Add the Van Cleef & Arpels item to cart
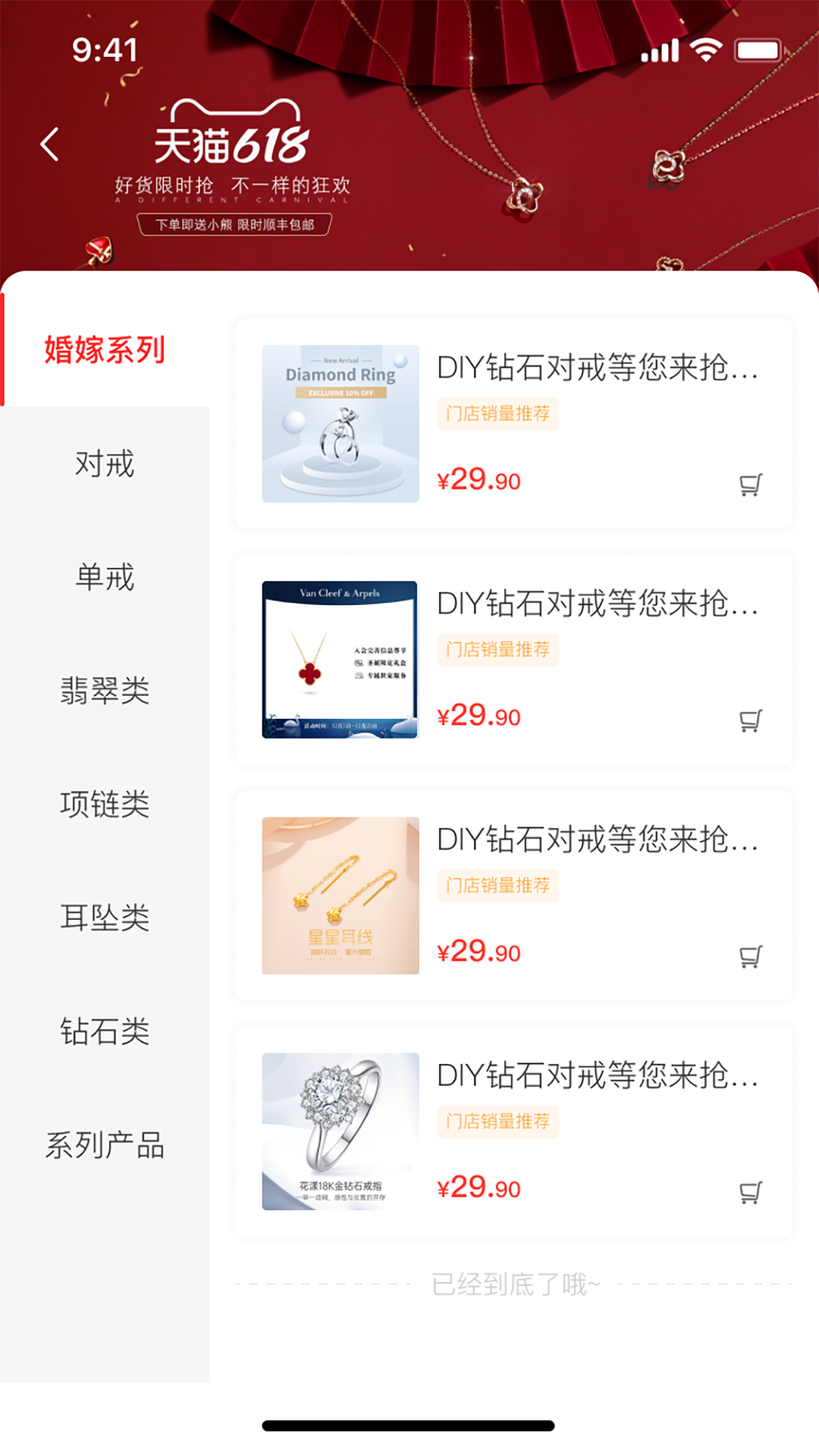The width and height of the screenshot is (819, 1456). [x=750, y=720]
